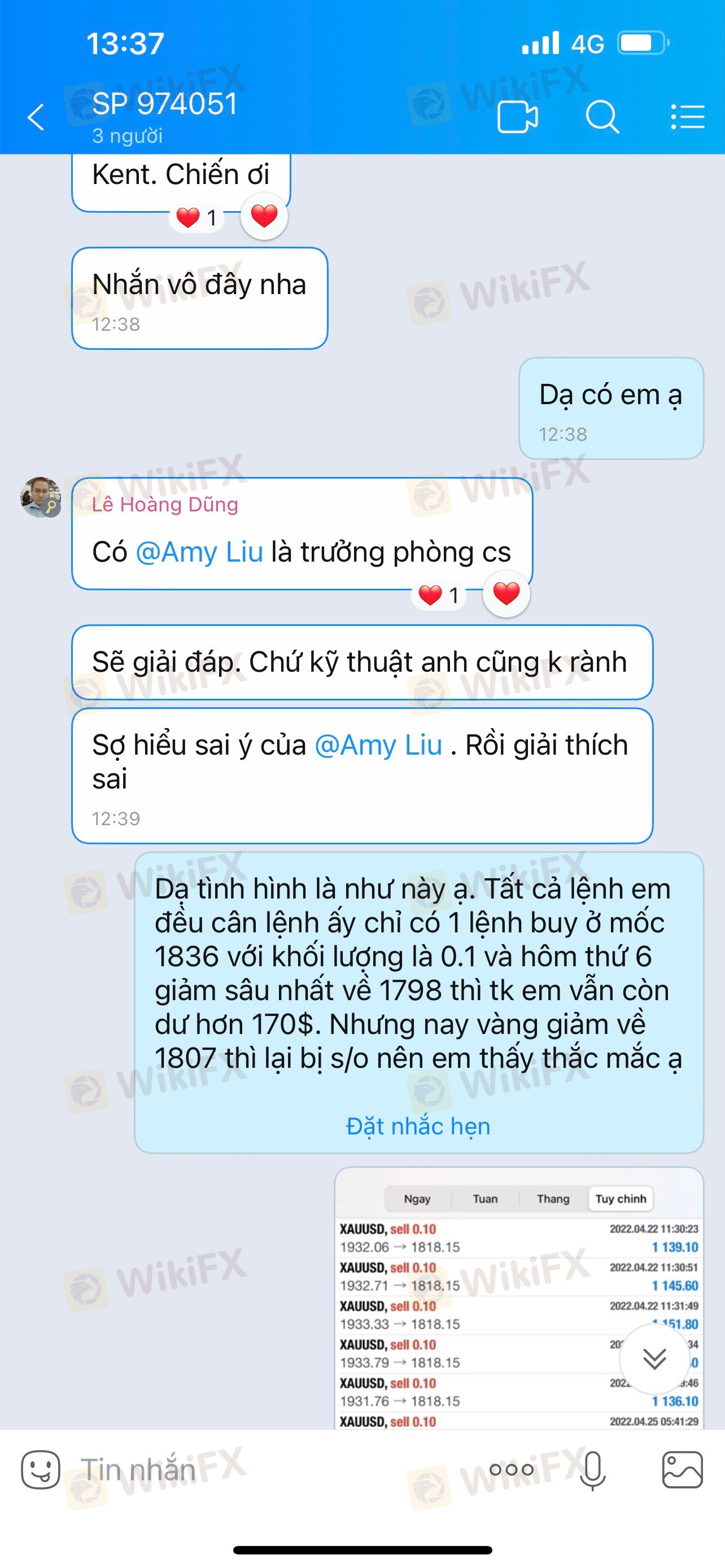React with heart to 'Kent. Chiến ơi' message

(264, 216)
